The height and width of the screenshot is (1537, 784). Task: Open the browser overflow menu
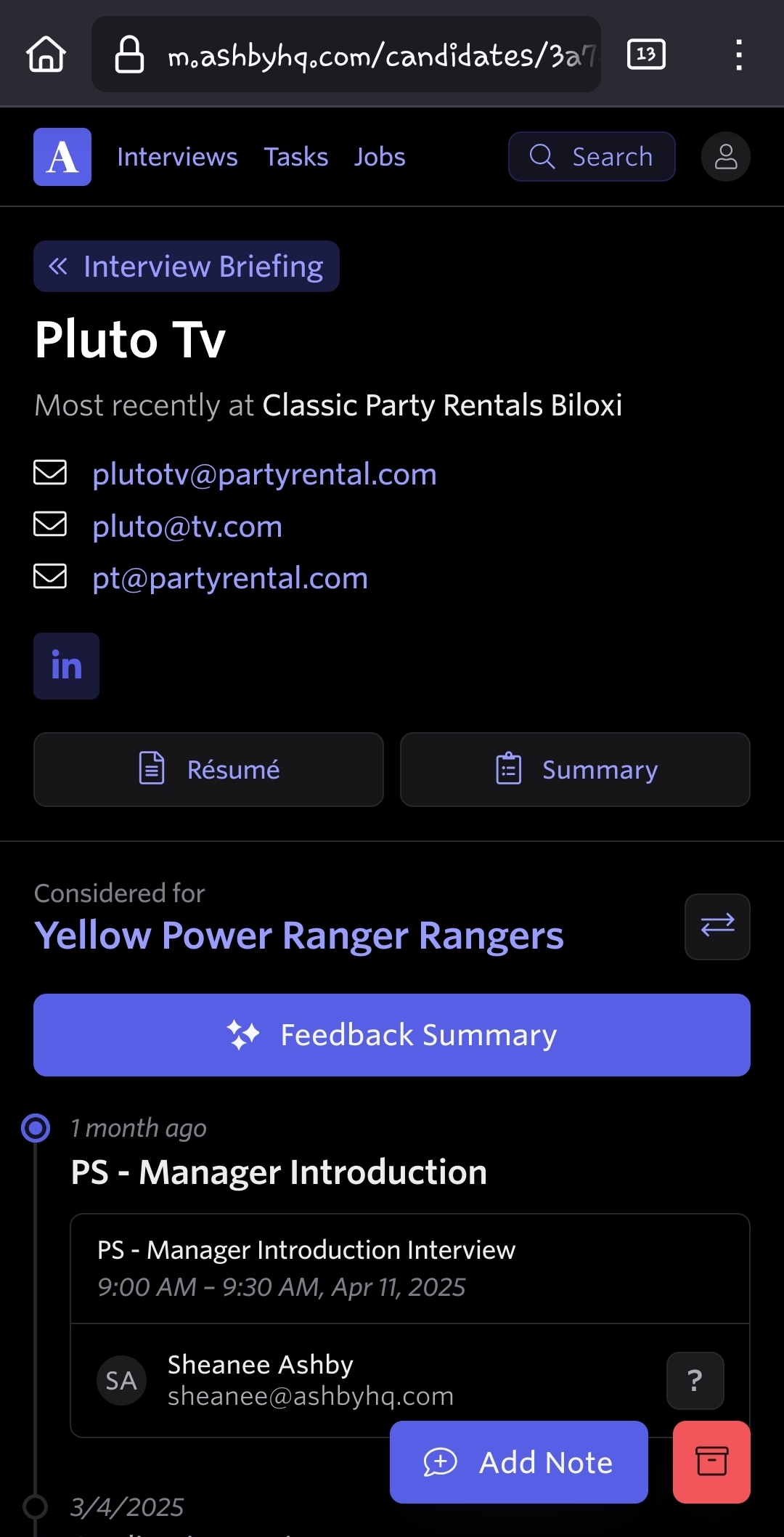pos(738,54)
